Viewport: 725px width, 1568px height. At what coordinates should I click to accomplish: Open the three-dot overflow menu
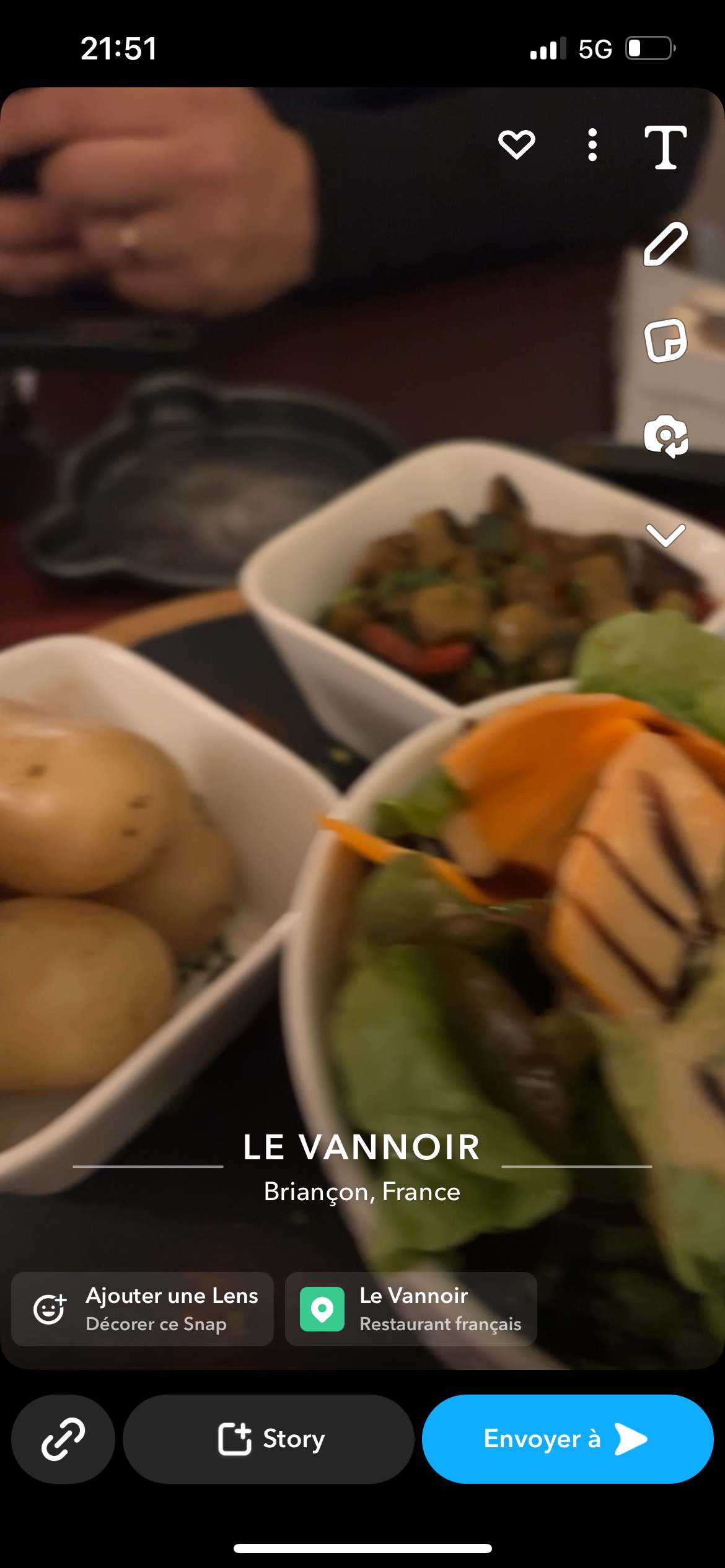coord(592,145)
